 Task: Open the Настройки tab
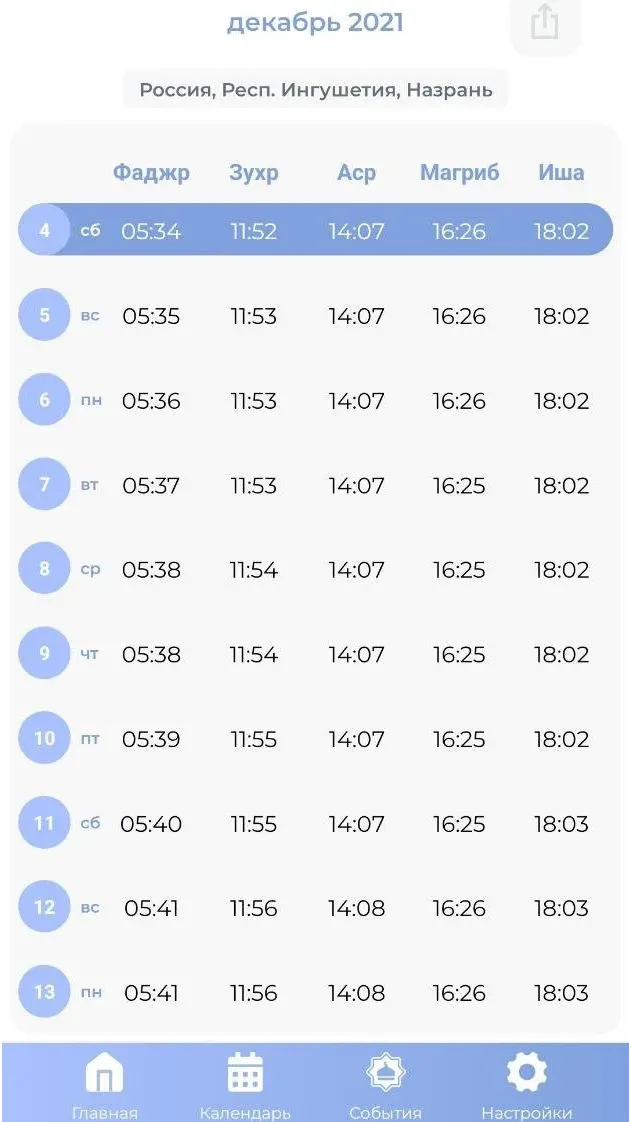(527, 1085)
